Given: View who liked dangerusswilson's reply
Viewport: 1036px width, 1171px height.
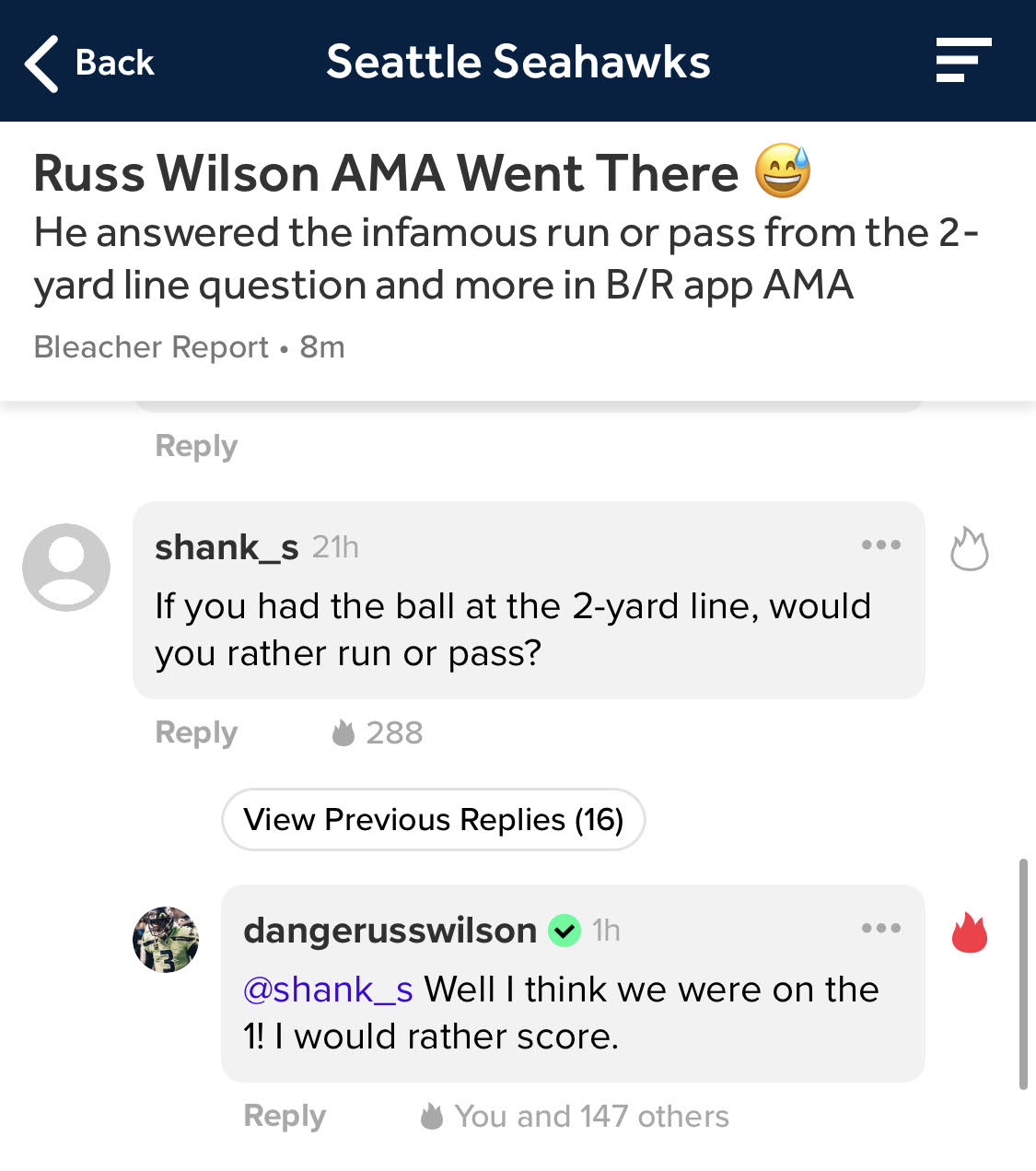Looking at the screenshot, I should pos(590,1116).
